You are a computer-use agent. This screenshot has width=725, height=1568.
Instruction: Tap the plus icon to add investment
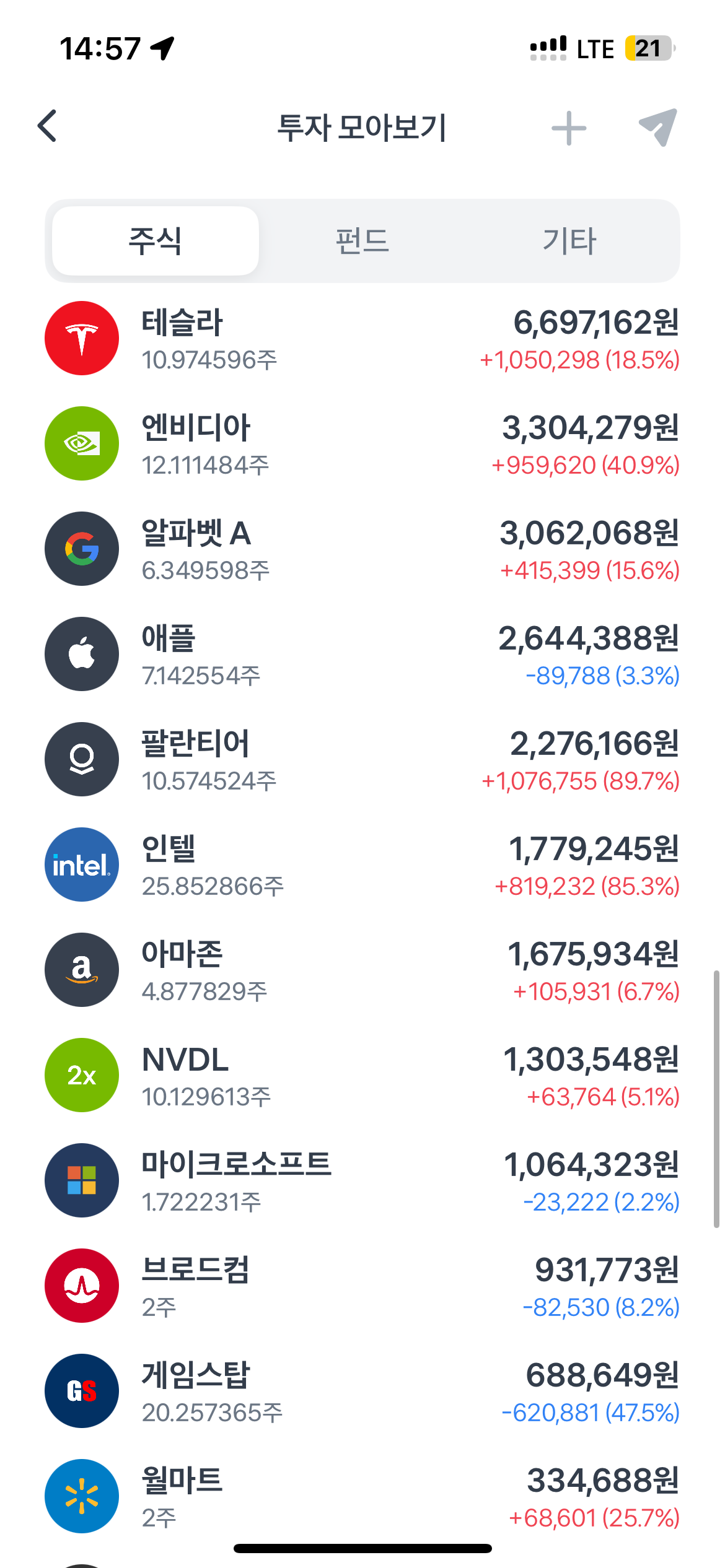coord(568,128)
